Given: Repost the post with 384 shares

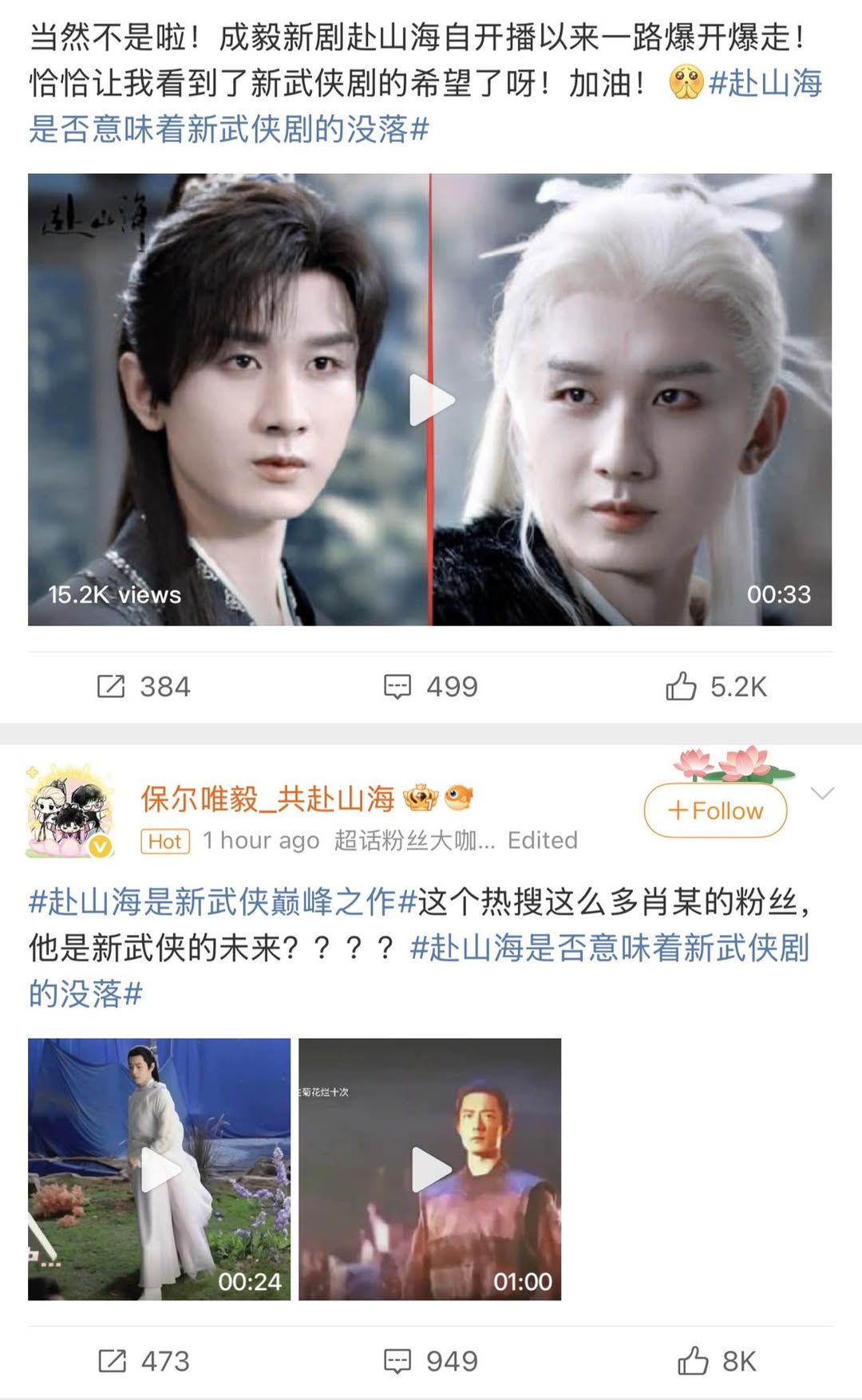Looking at the screenshot, I should 144,686.
